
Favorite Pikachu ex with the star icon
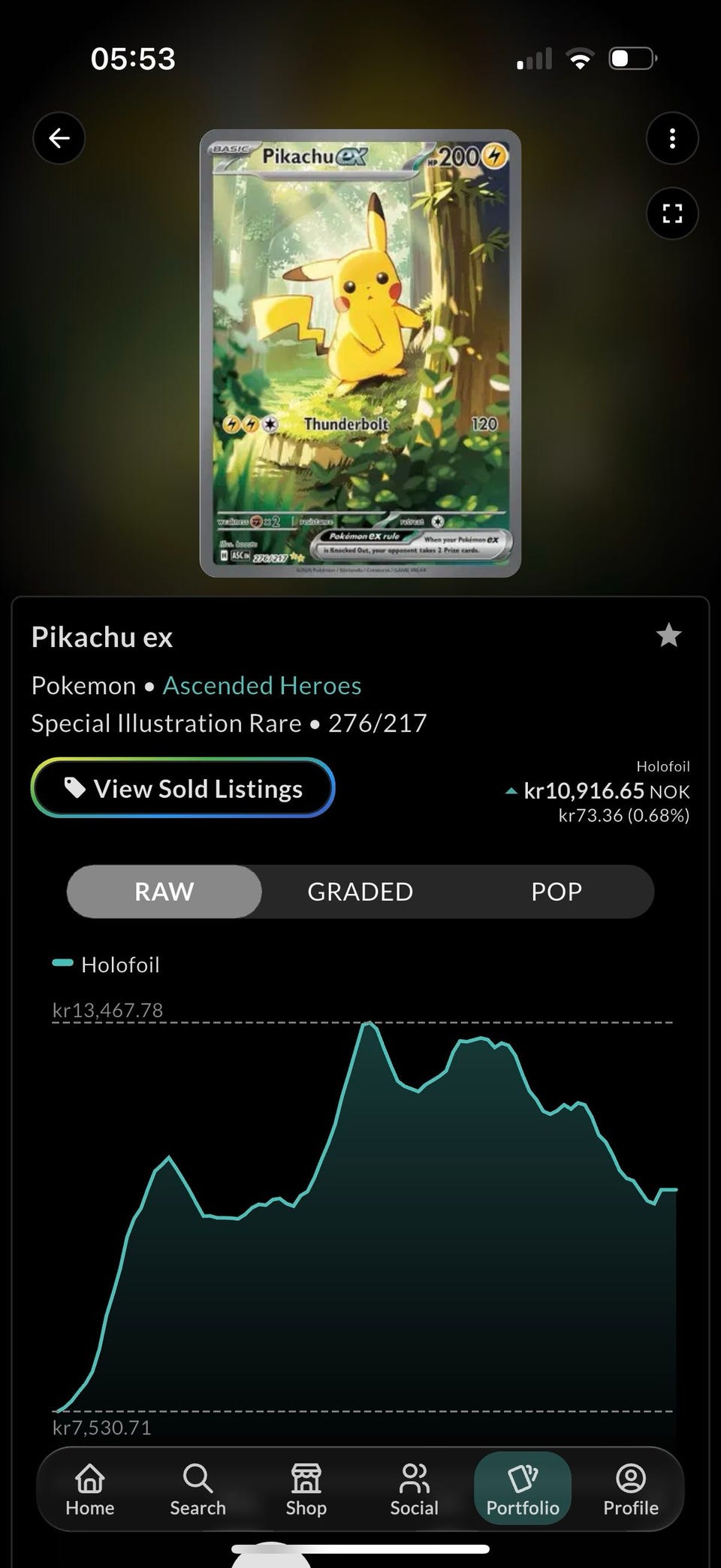tap(668, 636)
